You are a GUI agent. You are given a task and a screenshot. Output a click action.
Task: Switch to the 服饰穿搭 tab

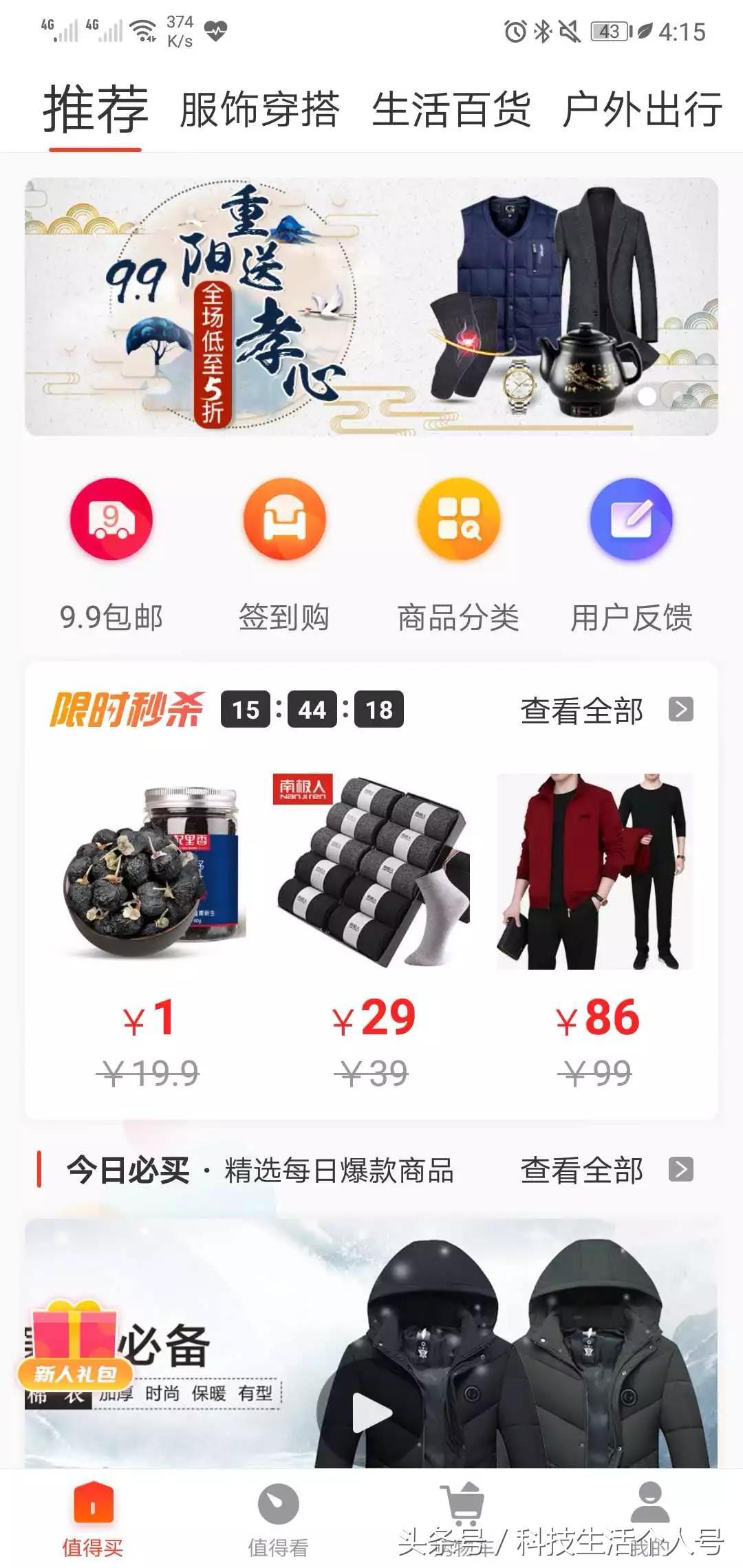(x=260, y=107)
